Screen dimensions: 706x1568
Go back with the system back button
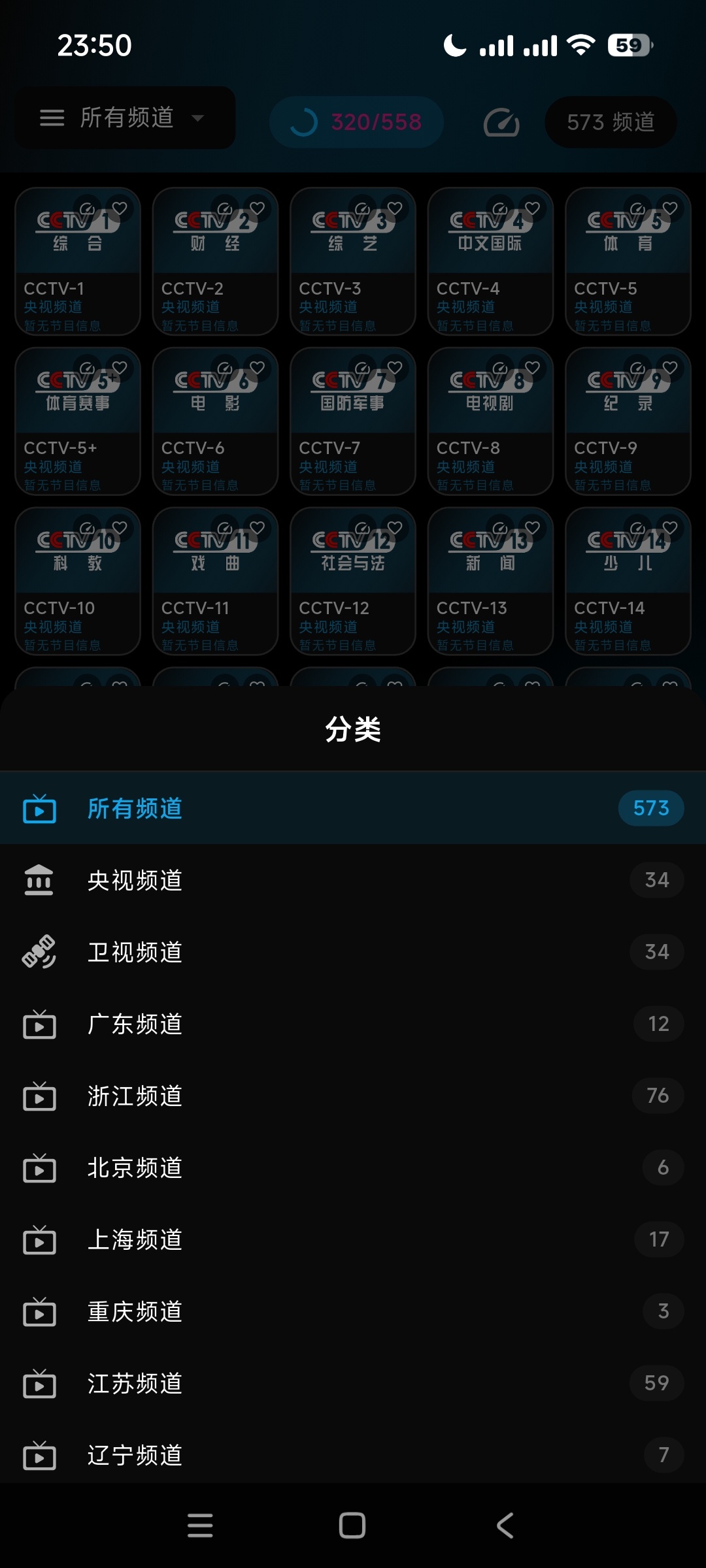(x=505, y=1526)
